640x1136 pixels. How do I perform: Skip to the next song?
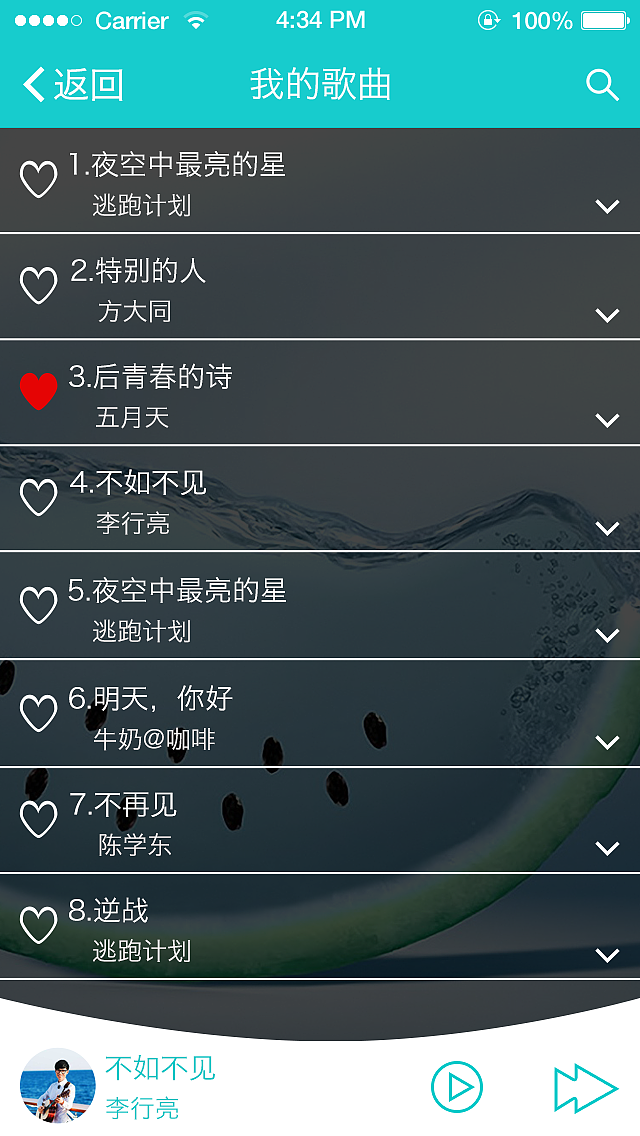pos(585,1088)
